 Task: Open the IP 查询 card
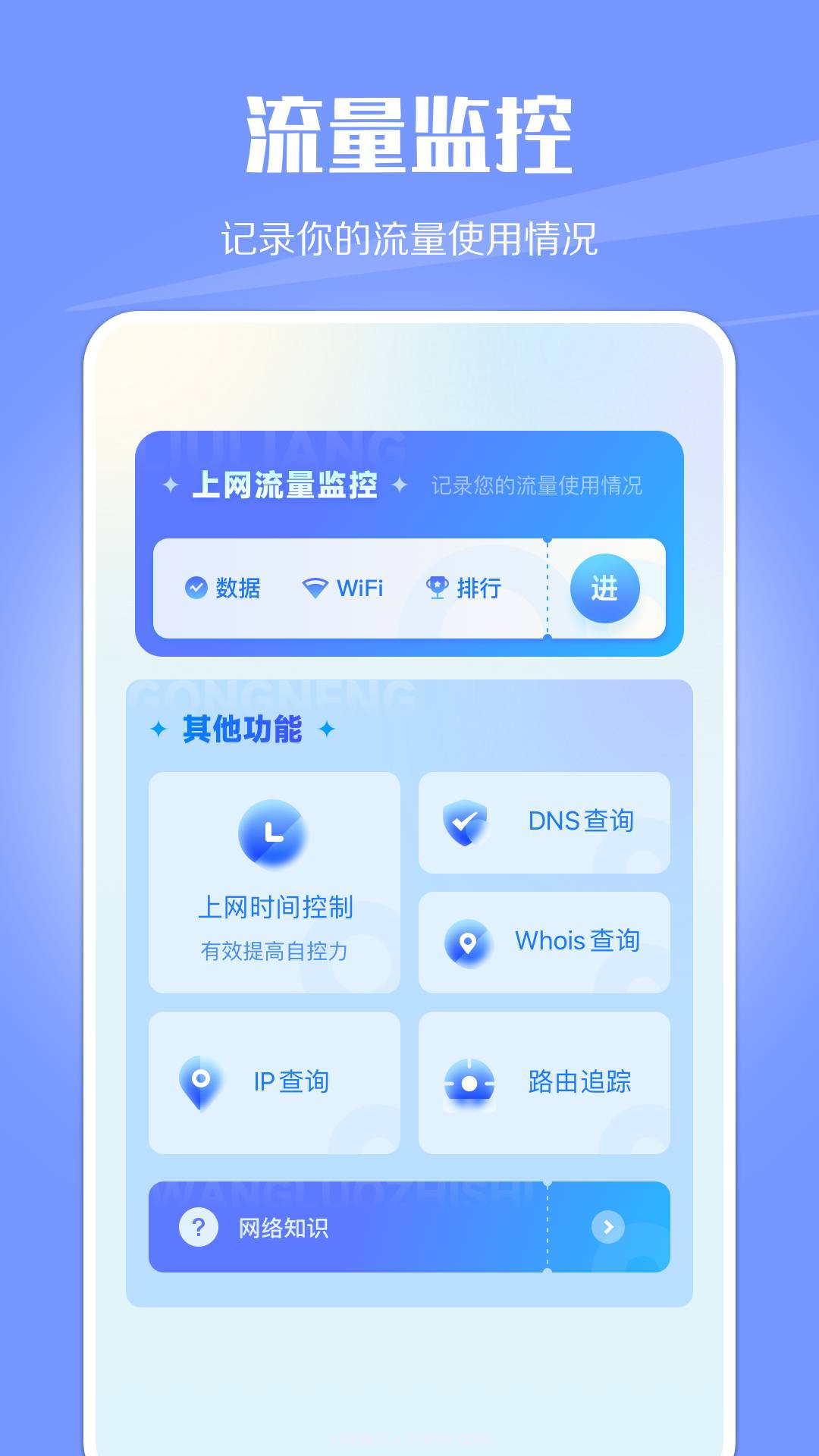273,1082
